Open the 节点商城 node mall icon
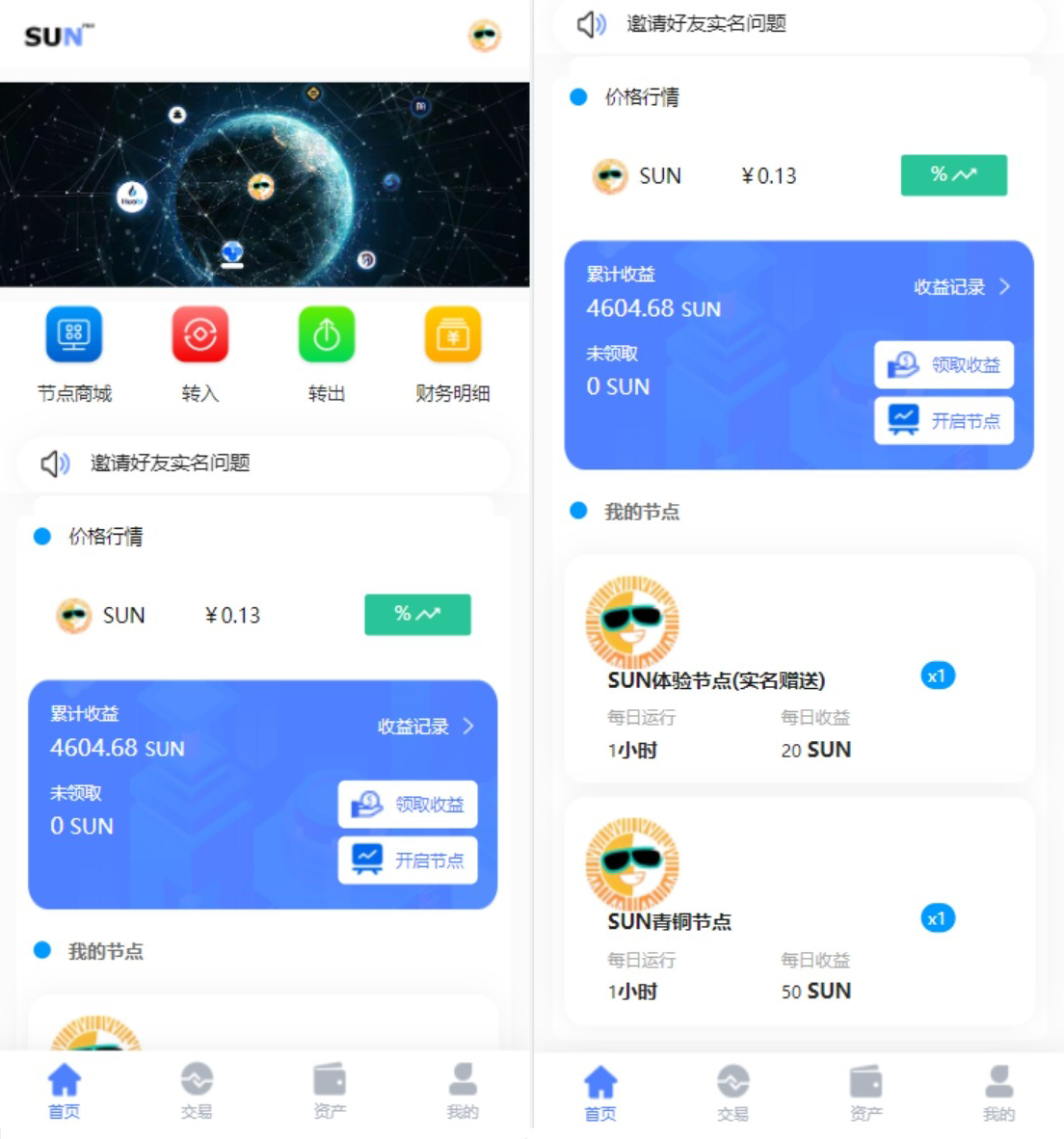The image size is (1064, 1139). [x=72, y=334]
